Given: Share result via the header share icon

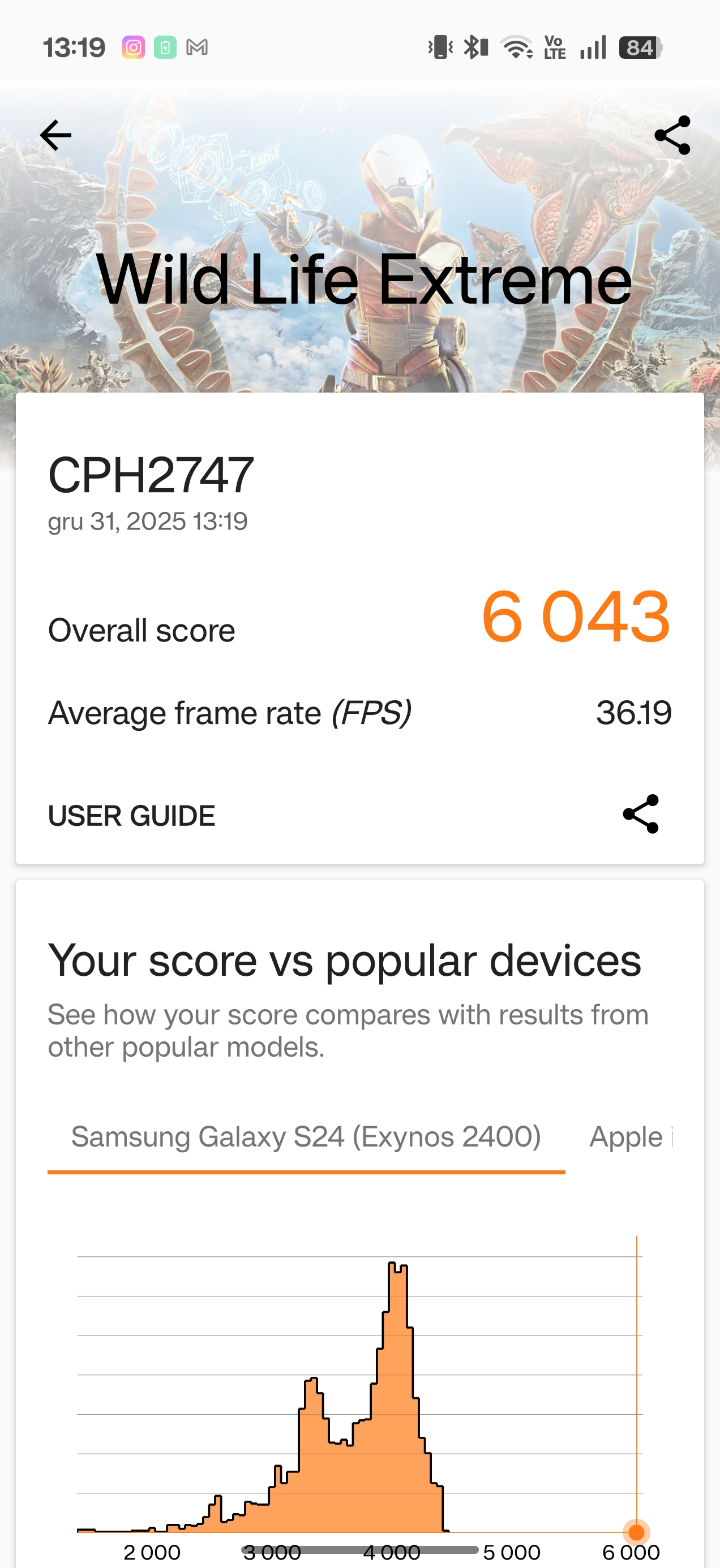Looking at the screenshot, I should [x=672, y=135].
